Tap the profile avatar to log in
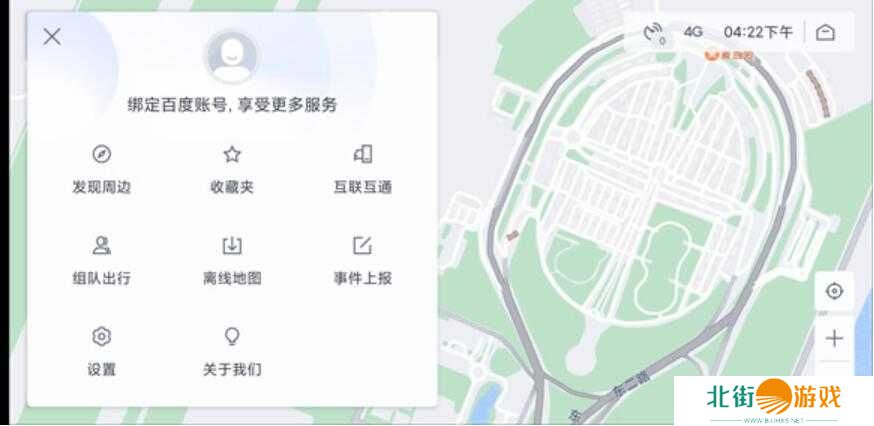The width and height of the screenshot is (874, 426). (232, 55)
